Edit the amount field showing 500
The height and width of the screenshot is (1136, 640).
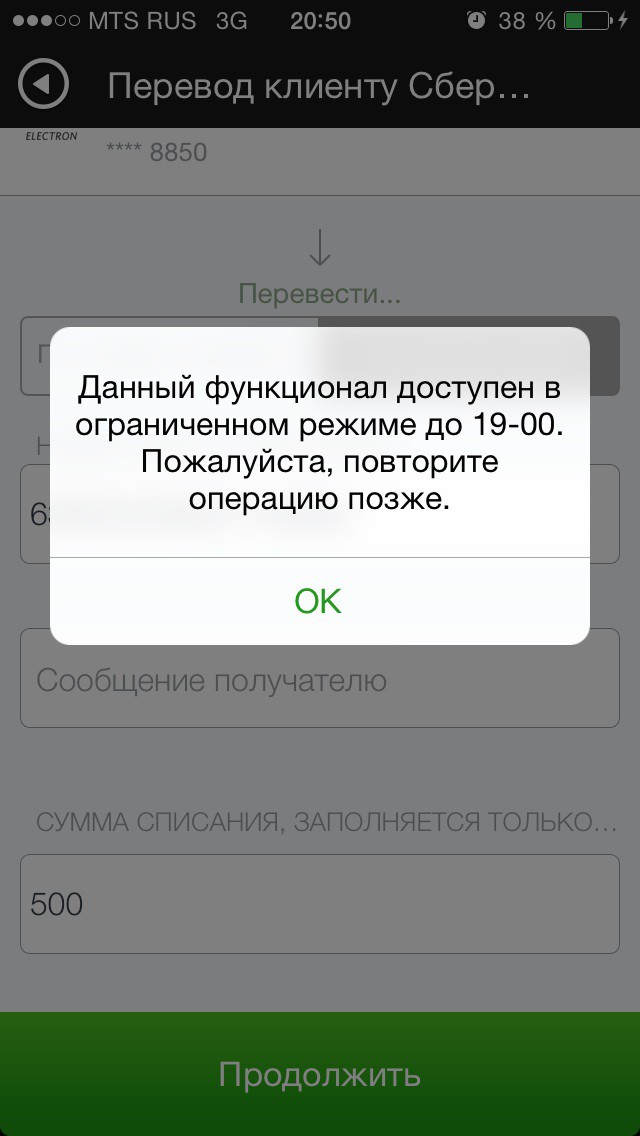pyautogui.click(x=320, y=904)
